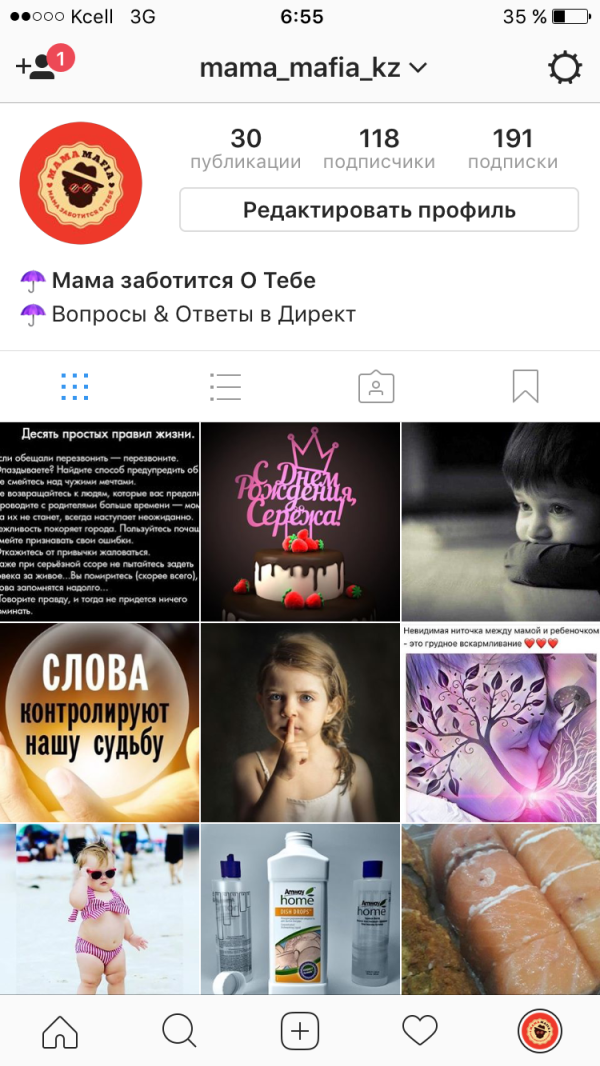Create a new post with plus button

point(300,1032)
